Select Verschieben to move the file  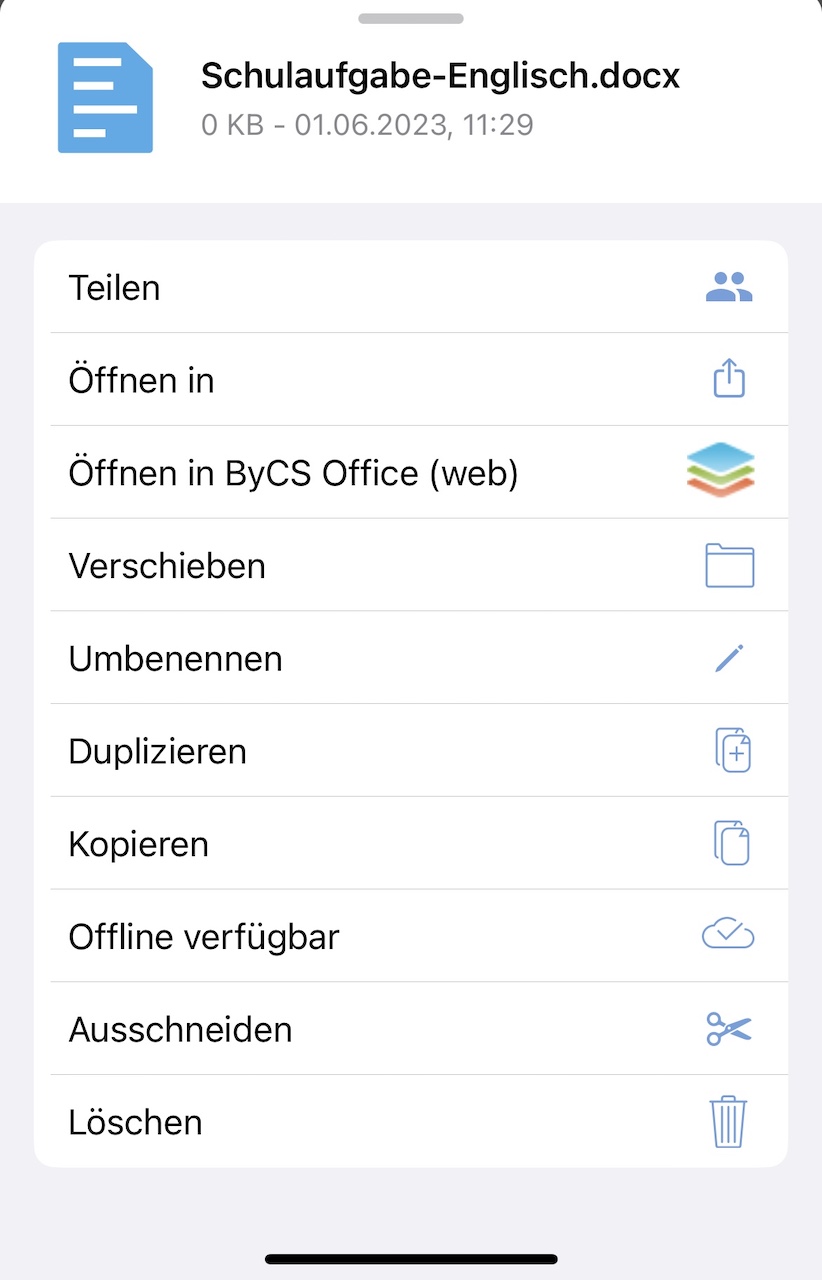click(x=410, y=566)
